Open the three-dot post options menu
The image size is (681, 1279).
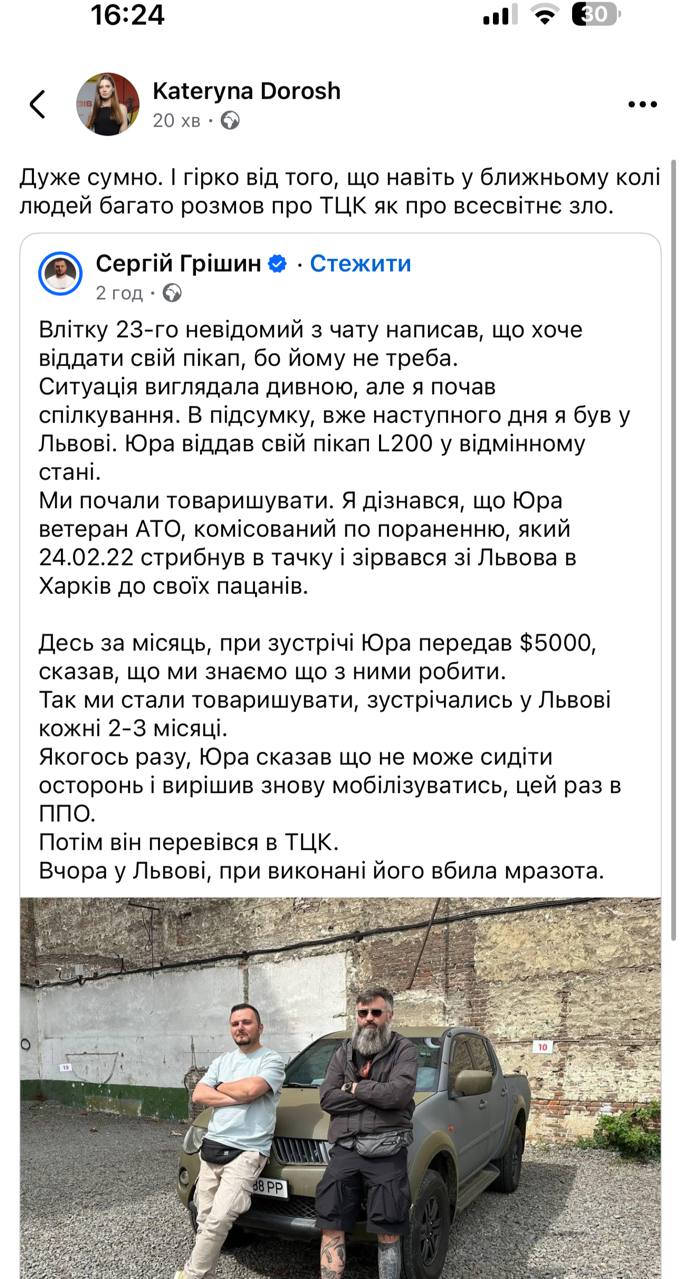click(x=642, y=104)
